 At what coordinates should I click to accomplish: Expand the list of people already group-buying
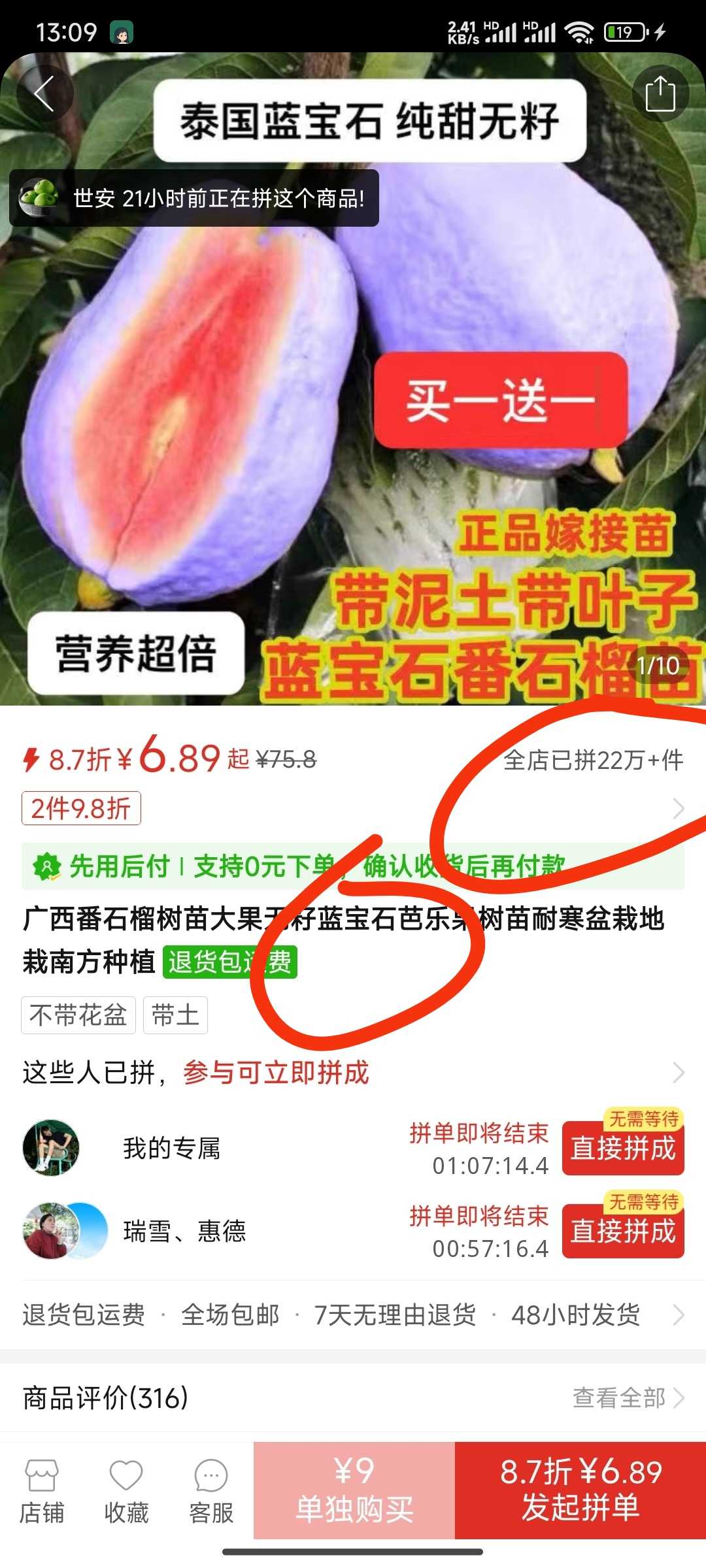tap(679, 1073)
